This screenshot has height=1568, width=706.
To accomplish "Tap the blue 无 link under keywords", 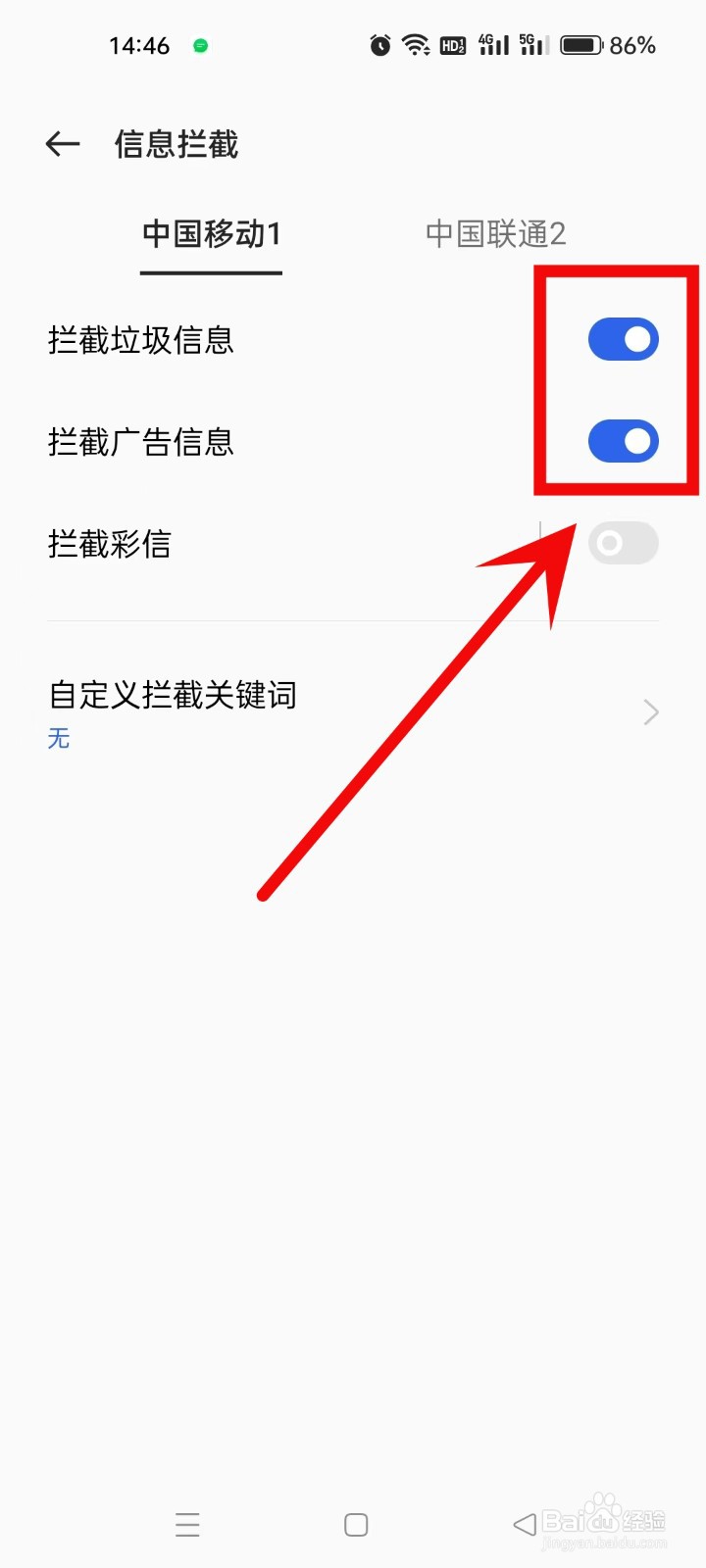I will pyautogui.click(x=58, y=739).
